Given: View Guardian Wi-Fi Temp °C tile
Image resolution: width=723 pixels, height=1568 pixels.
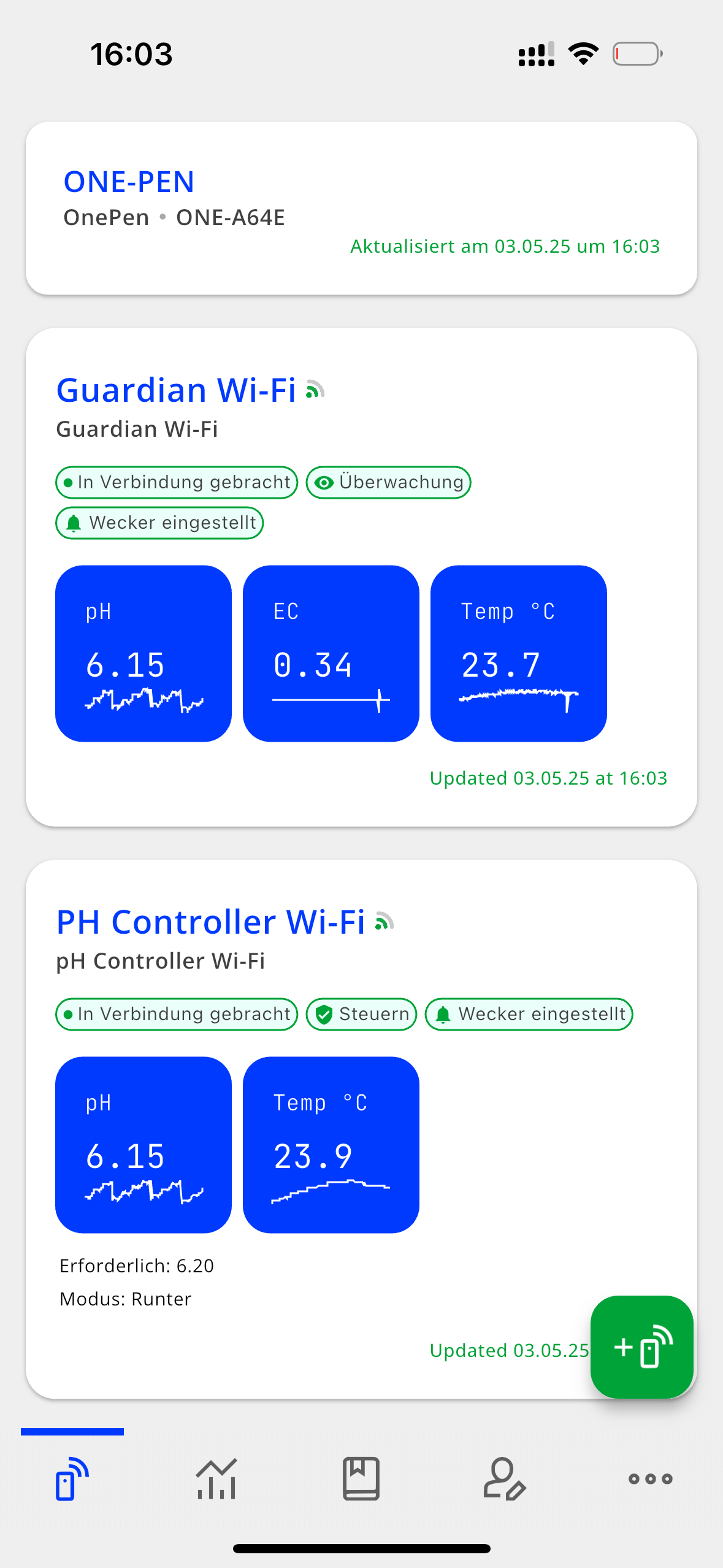Looking at the screenshot, I should tap(518, 653).
